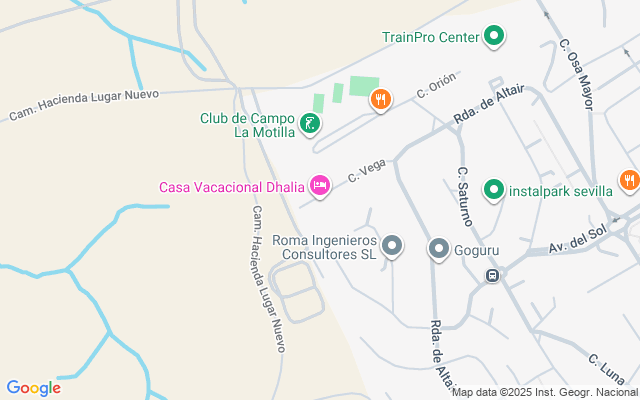Open the Google logo link

coord(33,388)
